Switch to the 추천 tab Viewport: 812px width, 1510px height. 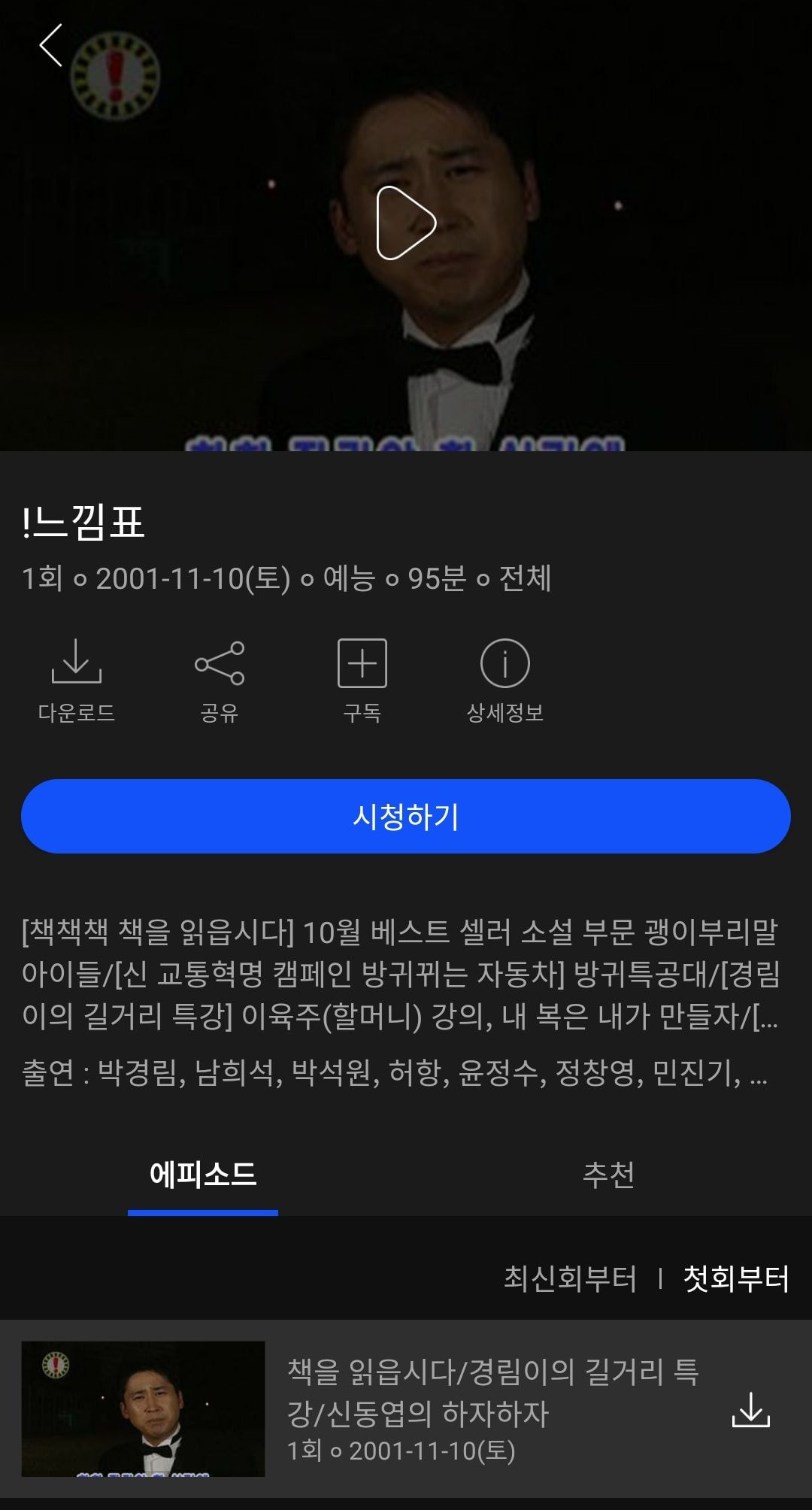(608, 1175)
